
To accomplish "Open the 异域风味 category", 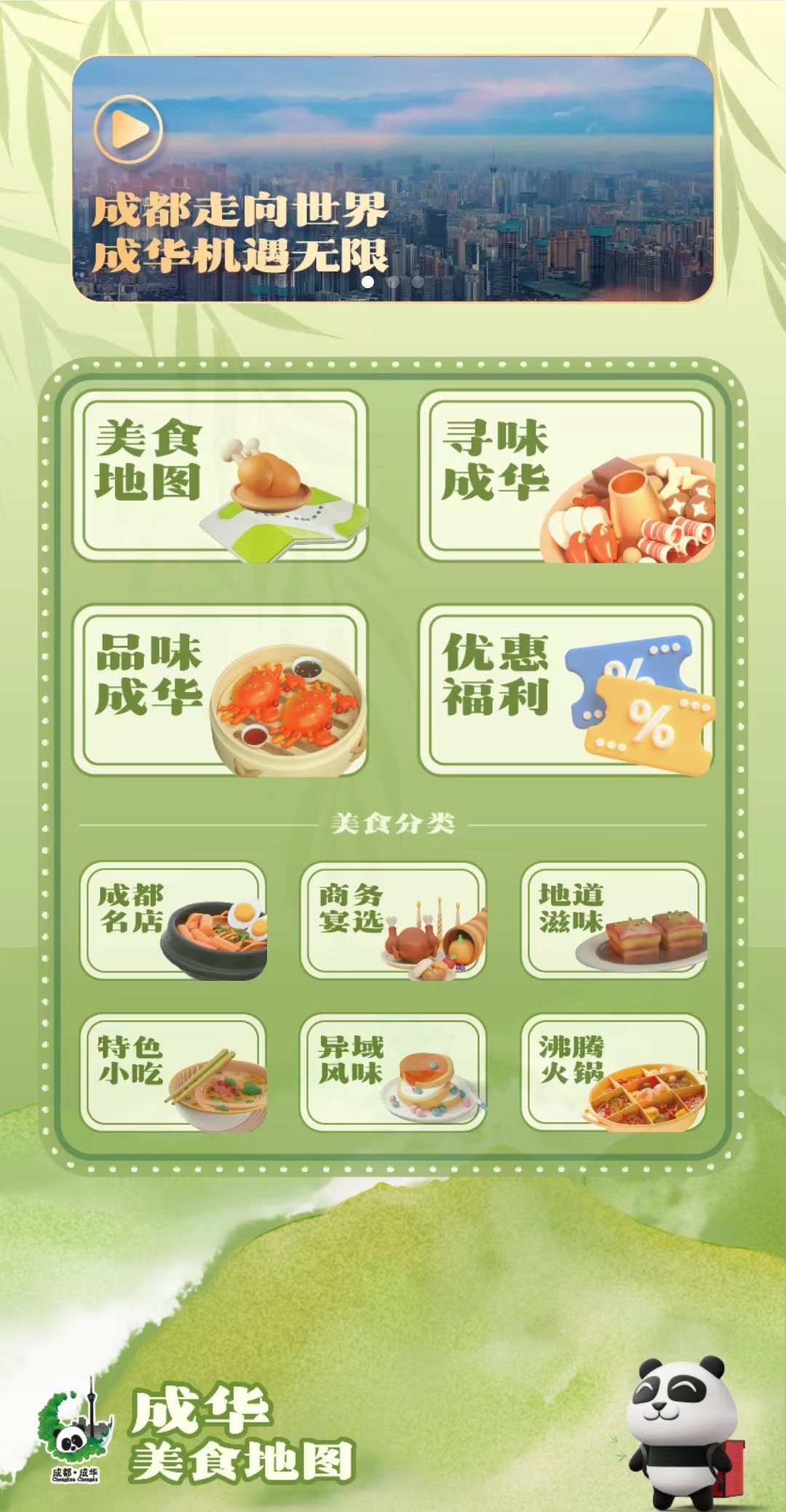I will pos(393,1073).
